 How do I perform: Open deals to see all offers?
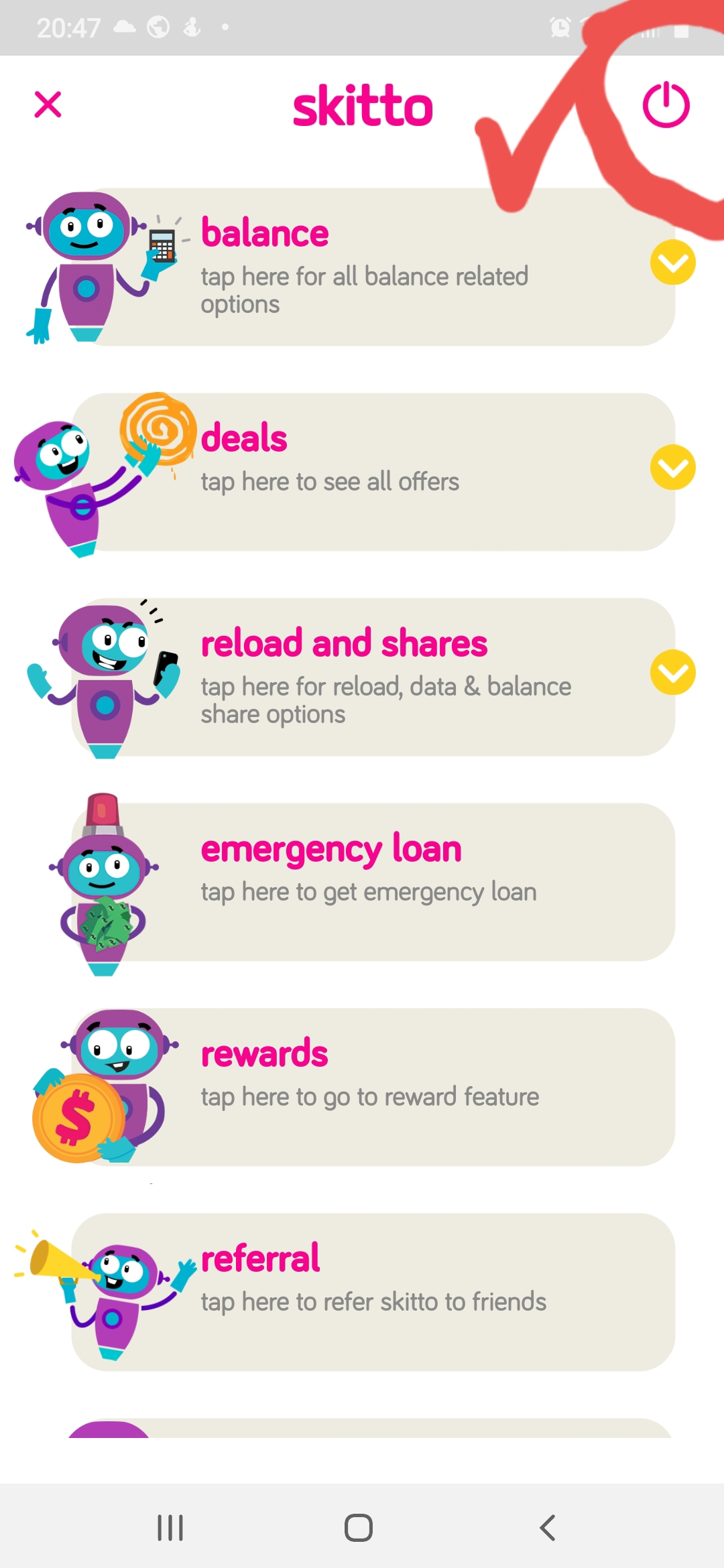[375, 472]
